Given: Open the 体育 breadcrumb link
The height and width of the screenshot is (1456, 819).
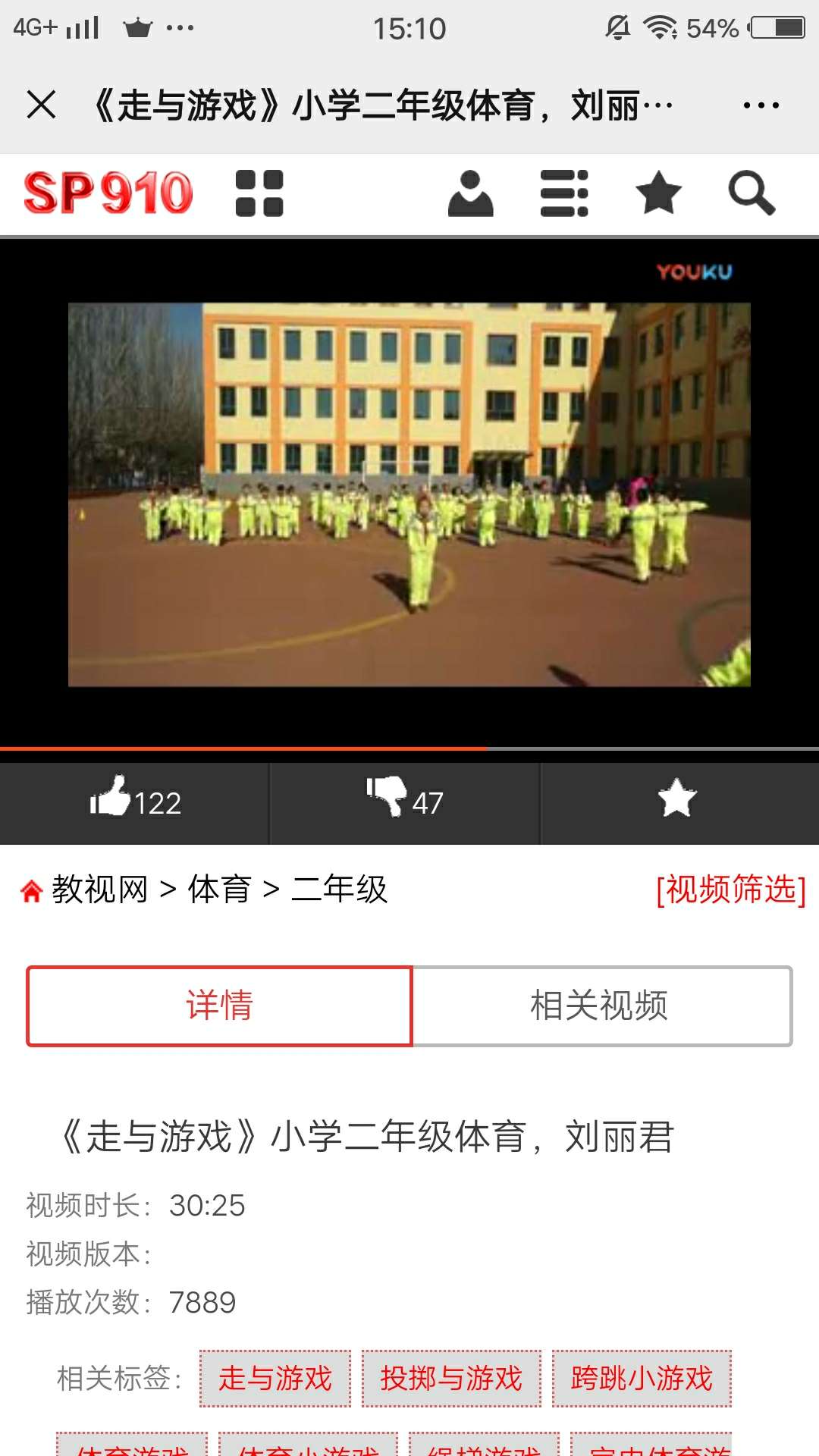Looking at the screenshot, I should pos(219,890).
